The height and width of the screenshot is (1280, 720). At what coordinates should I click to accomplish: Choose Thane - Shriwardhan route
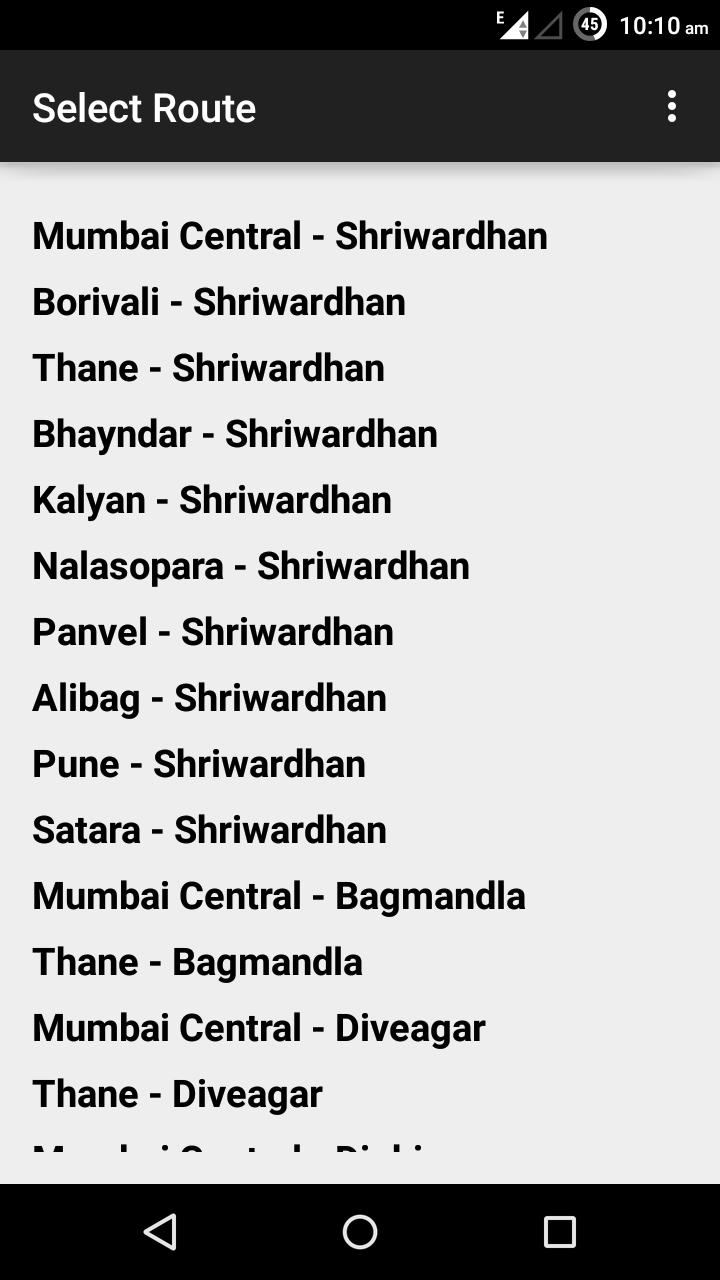pyautogui.click(x=208, y=368)
